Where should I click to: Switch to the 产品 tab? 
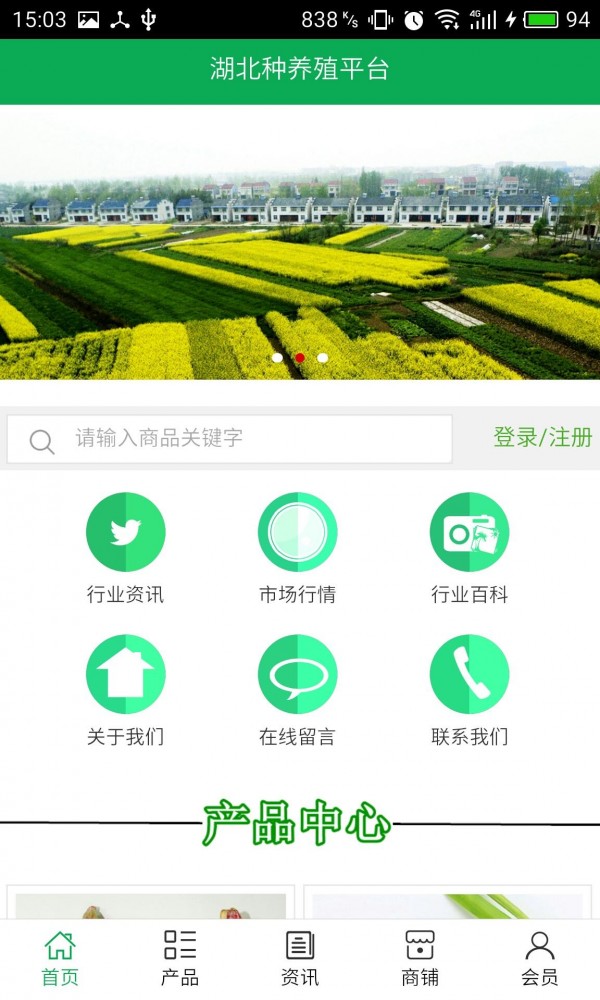pyautogui.click(x=180, y=958)
